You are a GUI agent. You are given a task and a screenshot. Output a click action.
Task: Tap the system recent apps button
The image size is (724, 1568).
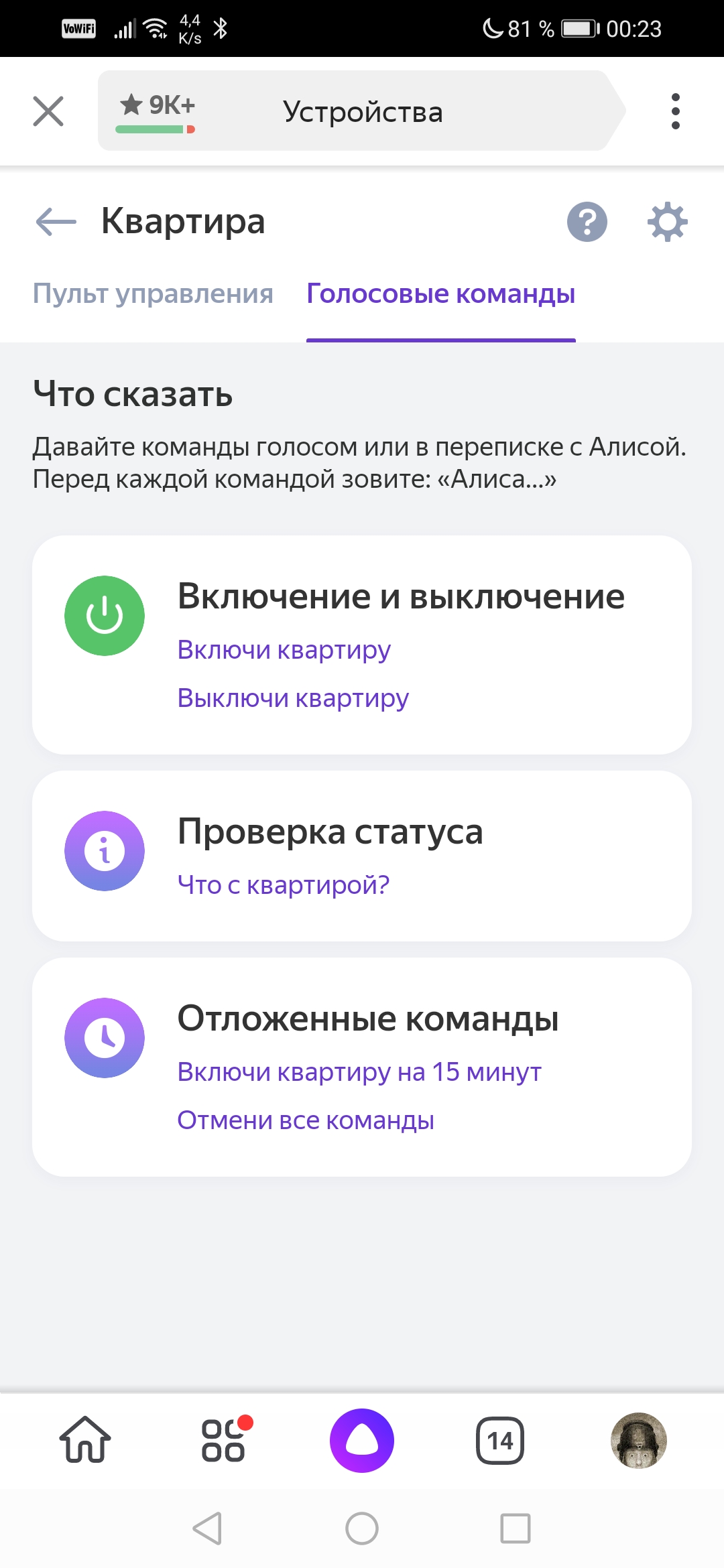point(516,1528)
